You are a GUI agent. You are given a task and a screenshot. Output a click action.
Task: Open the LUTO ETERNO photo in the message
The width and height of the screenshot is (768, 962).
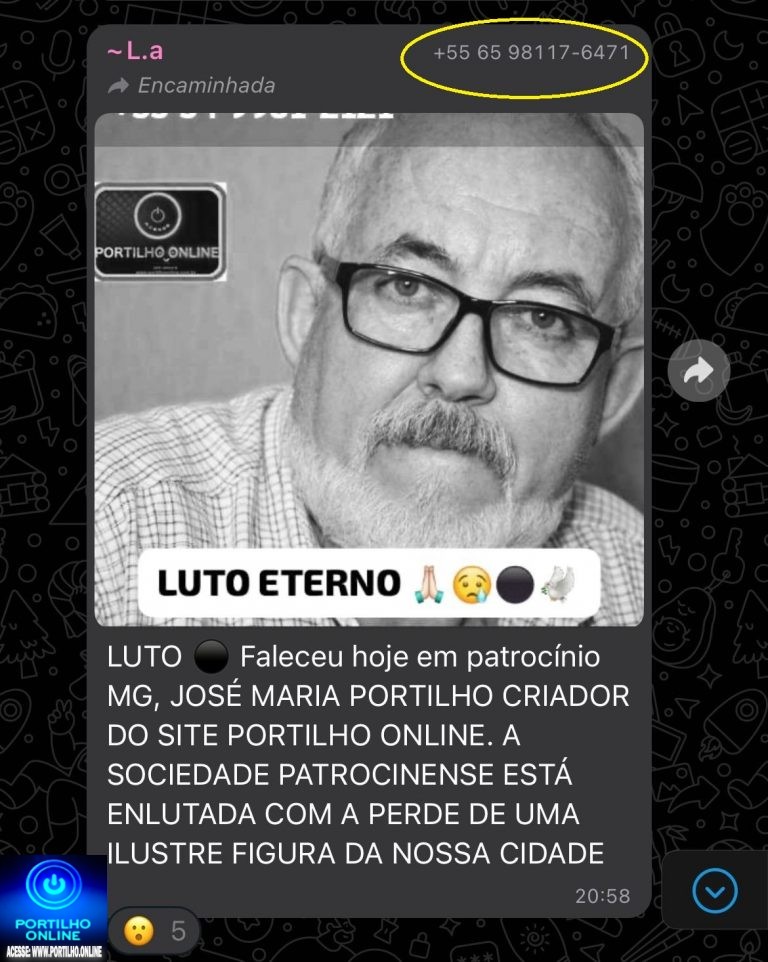click(x=369, y=370)
